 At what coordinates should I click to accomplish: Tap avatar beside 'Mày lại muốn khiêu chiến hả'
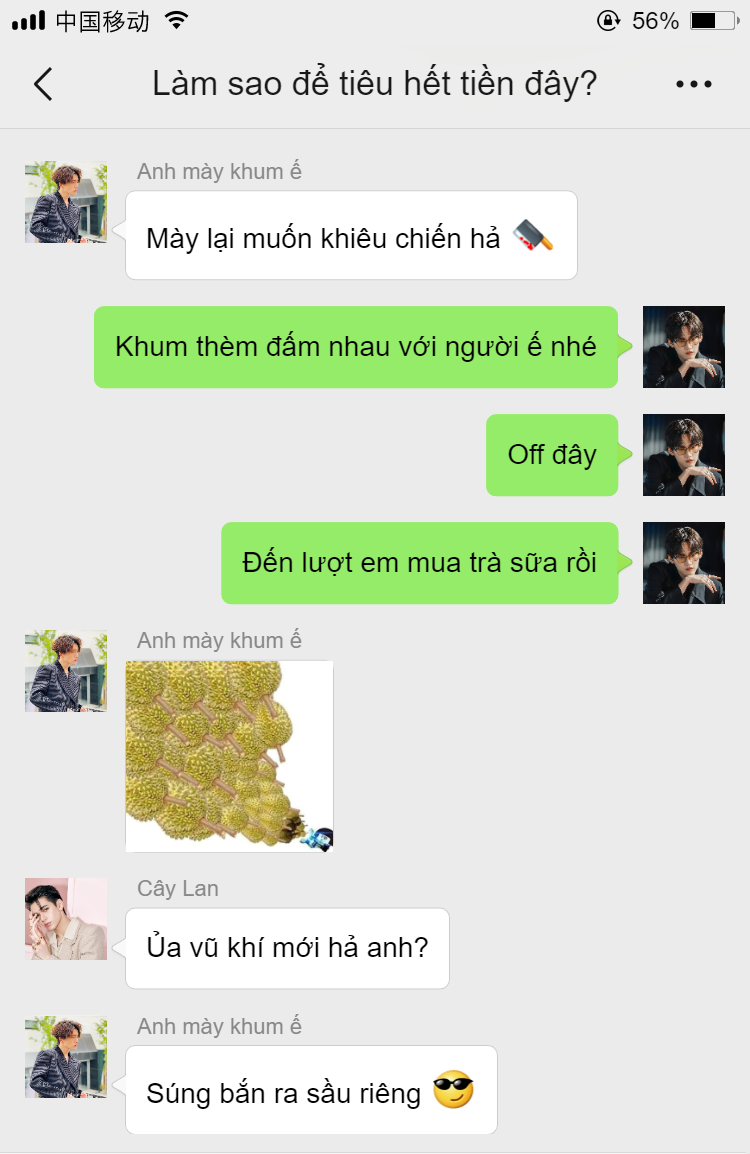66,202
